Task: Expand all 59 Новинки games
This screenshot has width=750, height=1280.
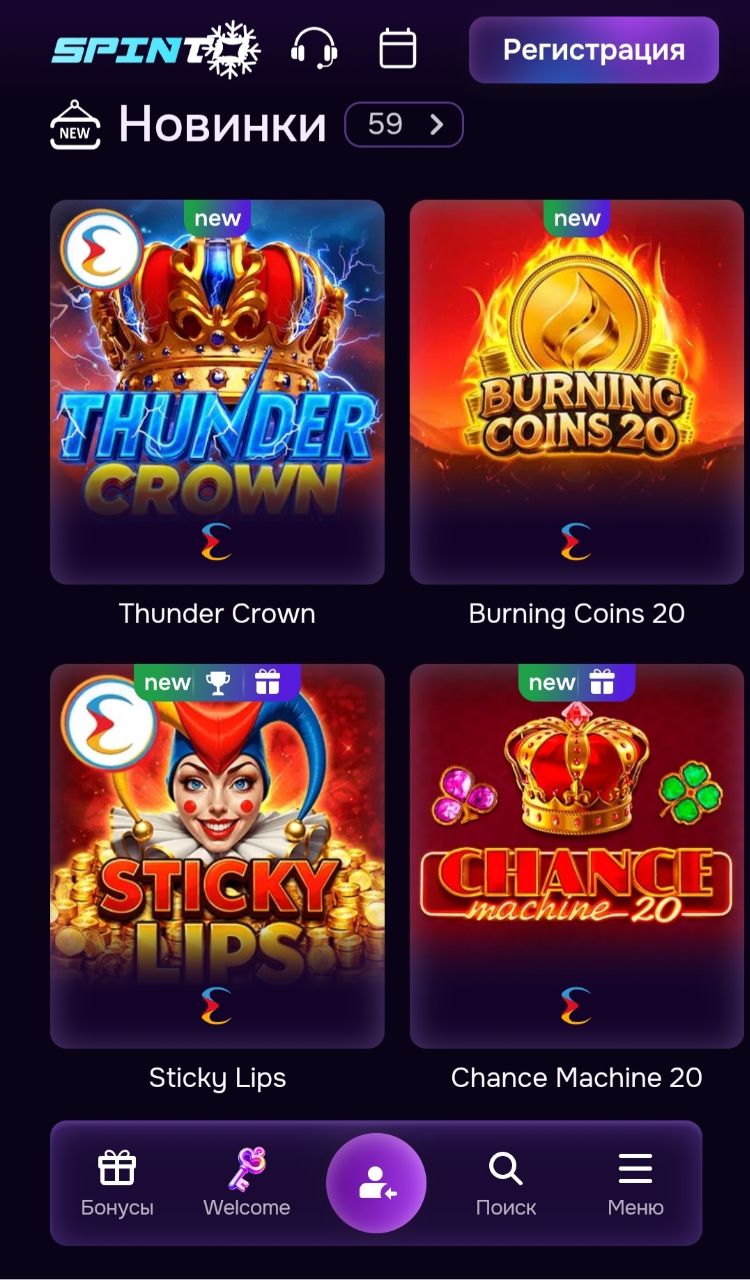Action: 404,125
